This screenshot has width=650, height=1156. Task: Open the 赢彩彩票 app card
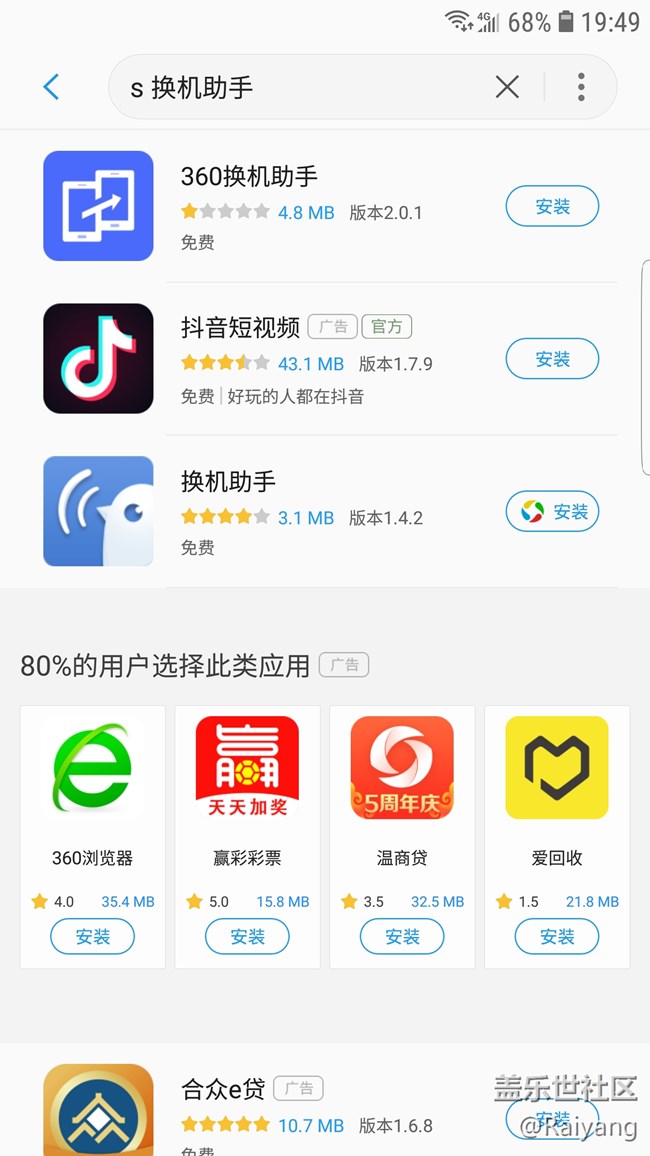tap(247, 790)
